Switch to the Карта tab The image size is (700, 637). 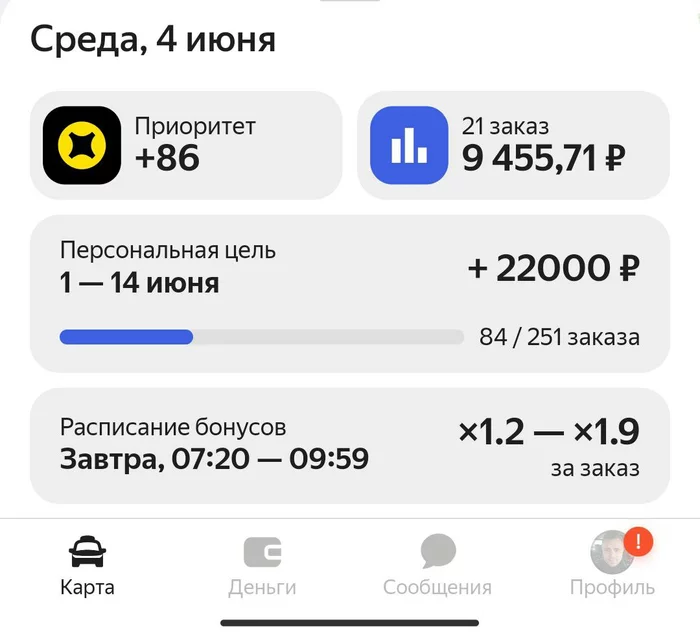87,566
